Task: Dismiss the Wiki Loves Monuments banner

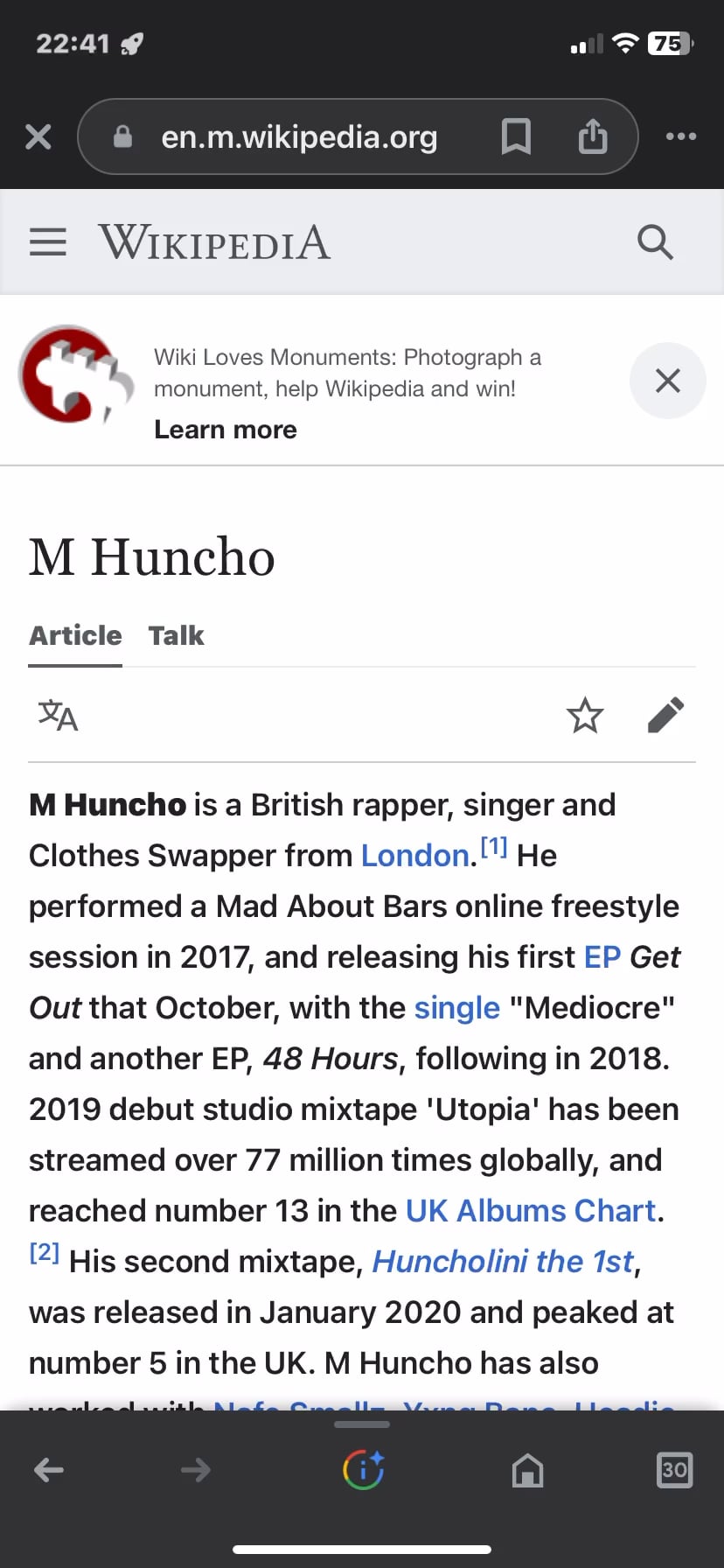Action: pyautogui.click(x=667, y=381)
